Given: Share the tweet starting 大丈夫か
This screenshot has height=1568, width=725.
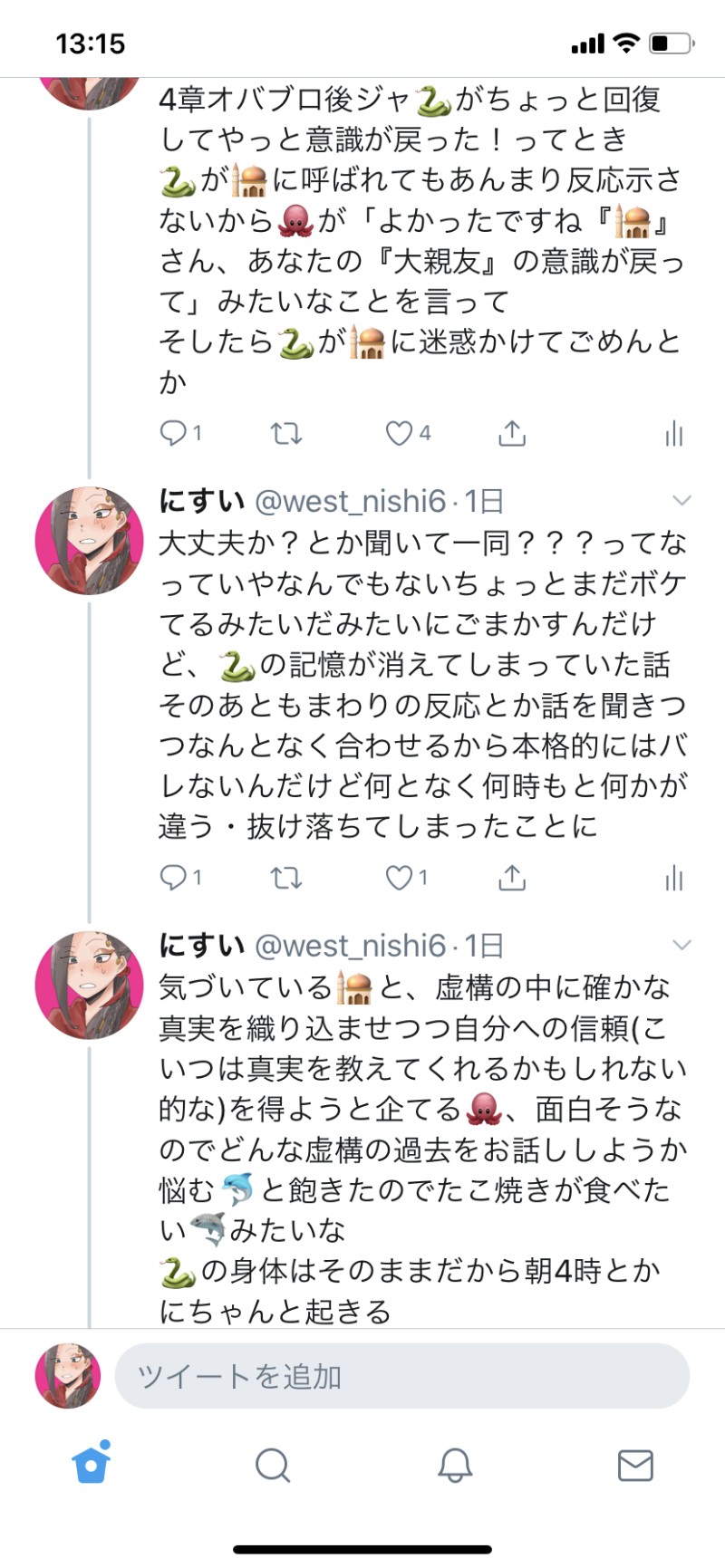Looking at the screenshot, I should tap(512, 877).
